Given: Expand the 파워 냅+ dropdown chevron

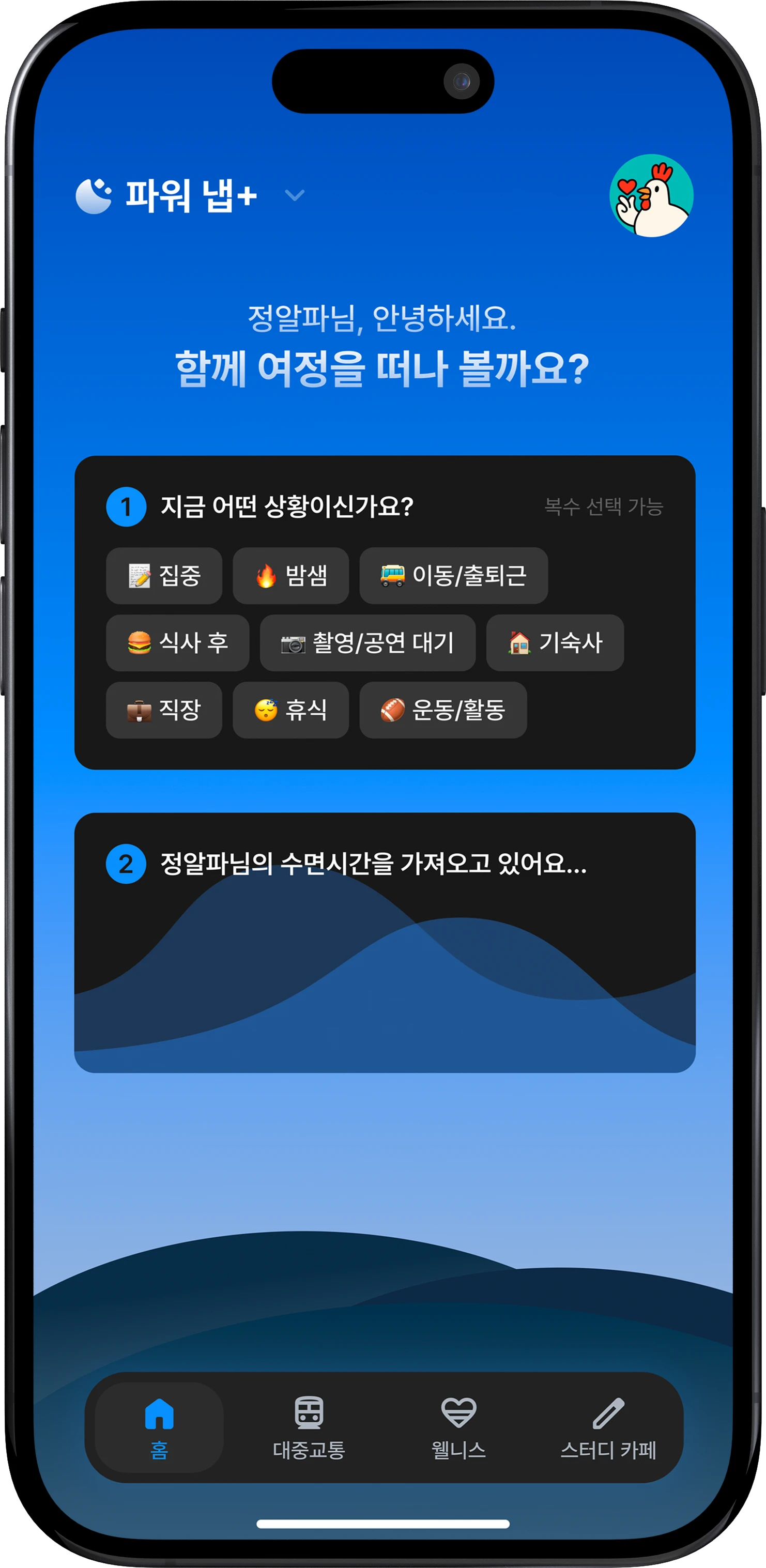Looking at the screenshot, I should click(x=295, y=195).
